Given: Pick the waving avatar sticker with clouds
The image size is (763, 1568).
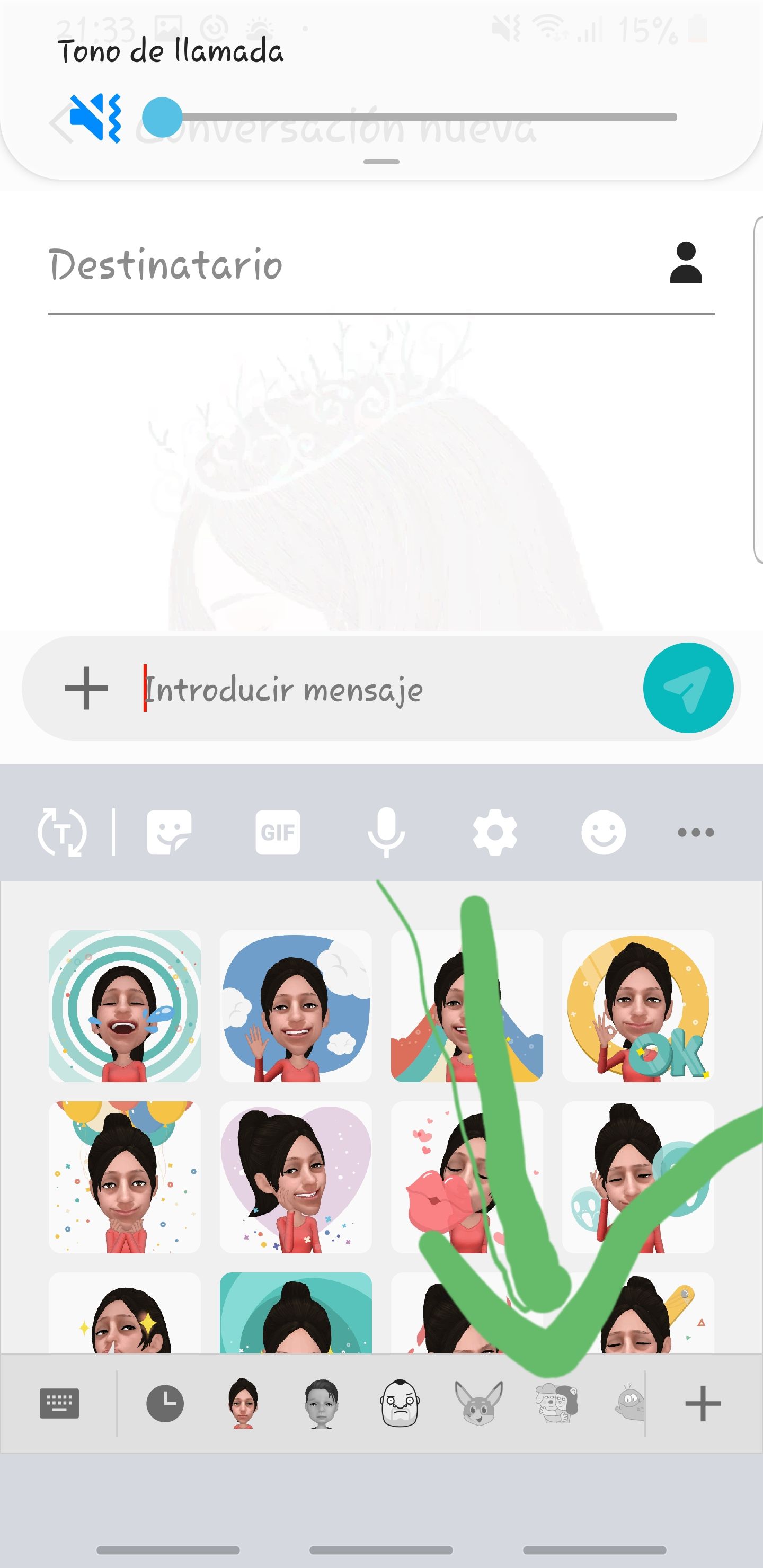Looking at the screenshot, I should point(296,1006).
